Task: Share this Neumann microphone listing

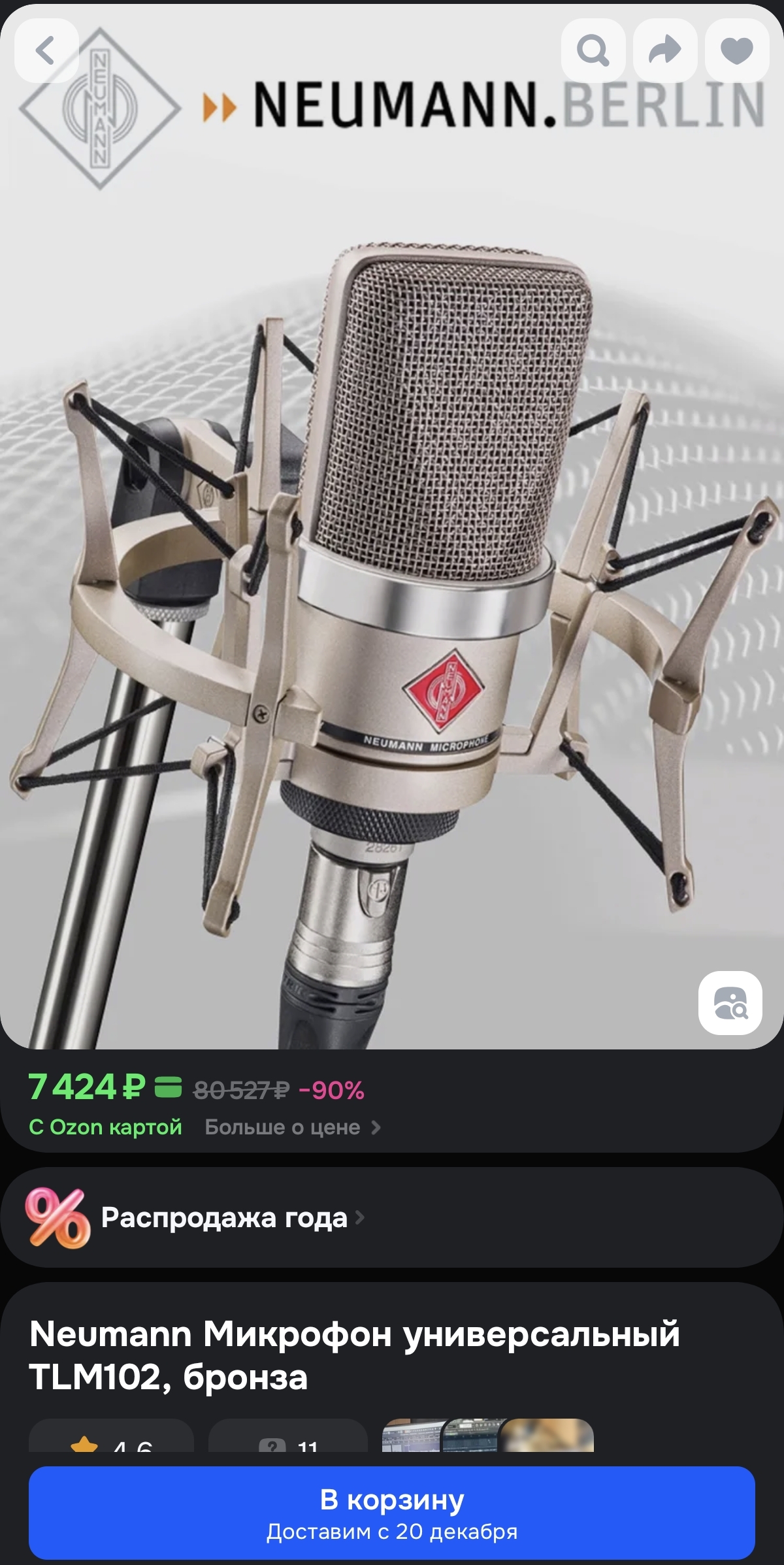Action: 664,50
